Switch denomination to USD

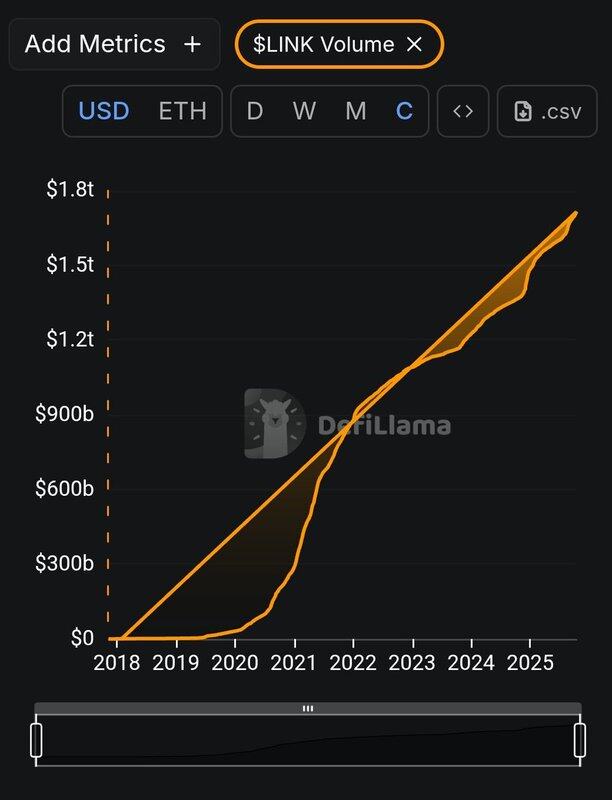pyautogui.click(x=104, y=110)
